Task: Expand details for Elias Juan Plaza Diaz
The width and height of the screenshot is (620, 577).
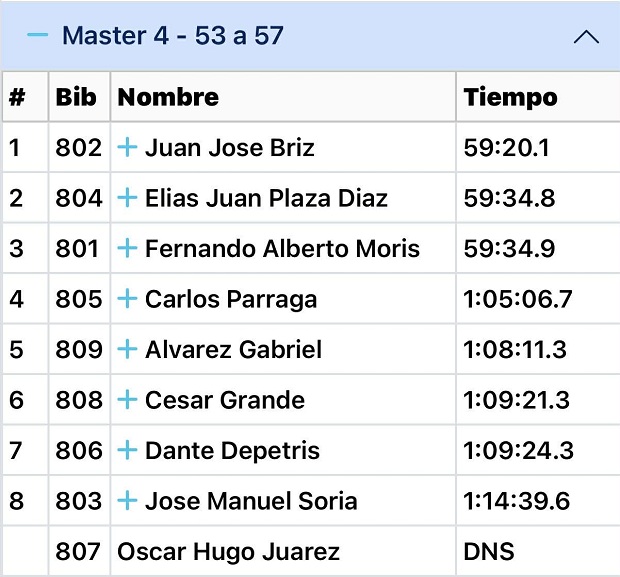Action: [x=127, y=198]
